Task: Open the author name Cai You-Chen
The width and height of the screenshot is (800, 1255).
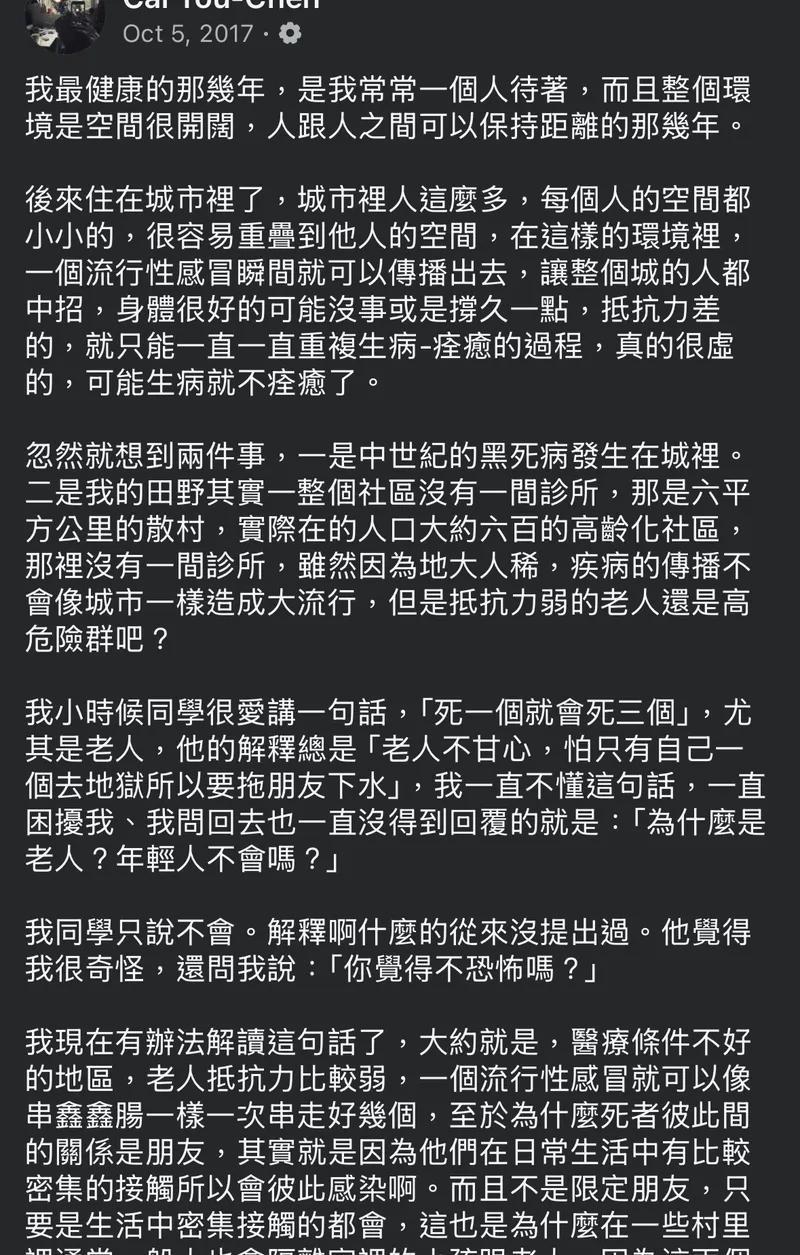Action: [222, 4]
